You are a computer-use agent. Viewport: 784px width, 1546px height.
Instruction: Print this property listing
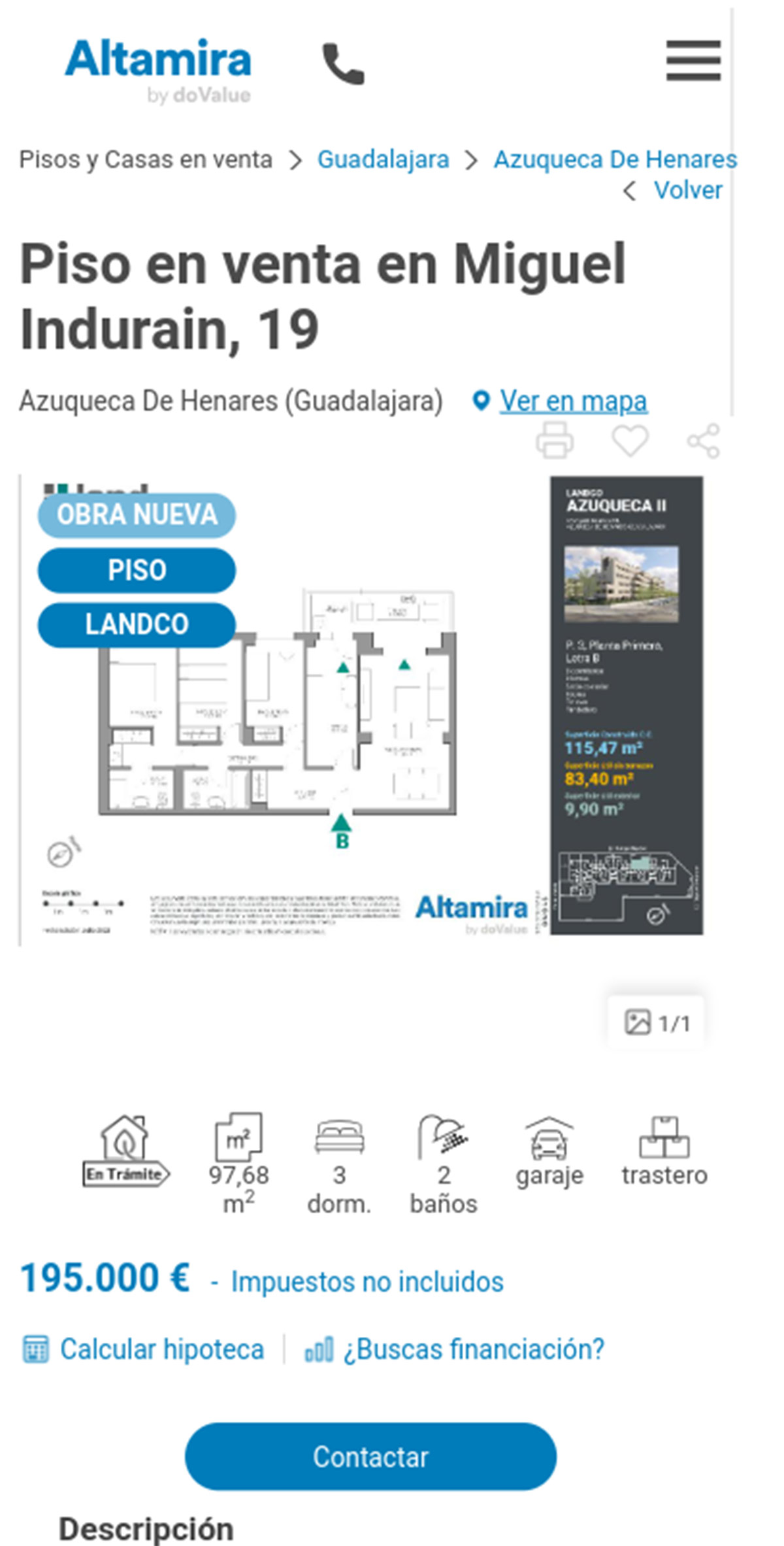coord(555,440)
